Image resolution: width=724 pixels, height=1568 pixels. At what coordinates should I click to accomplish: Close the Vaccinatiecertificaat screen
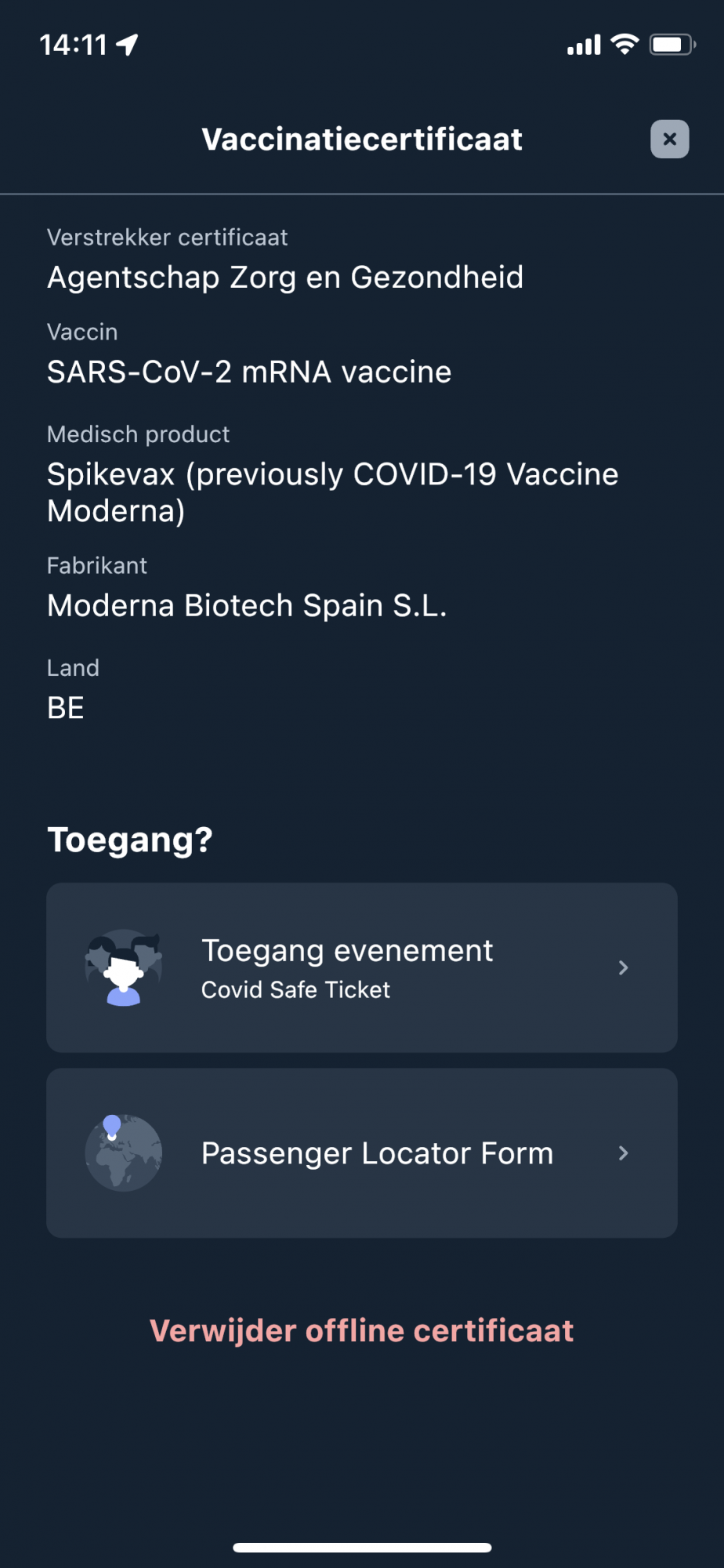point(669,140)
